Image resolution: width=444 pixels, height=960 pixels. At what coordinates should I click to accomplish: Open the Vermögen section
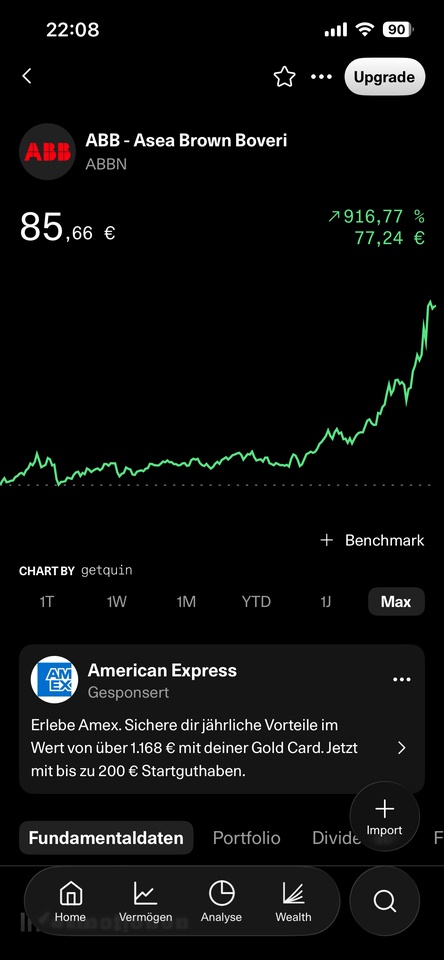(145, 901)
